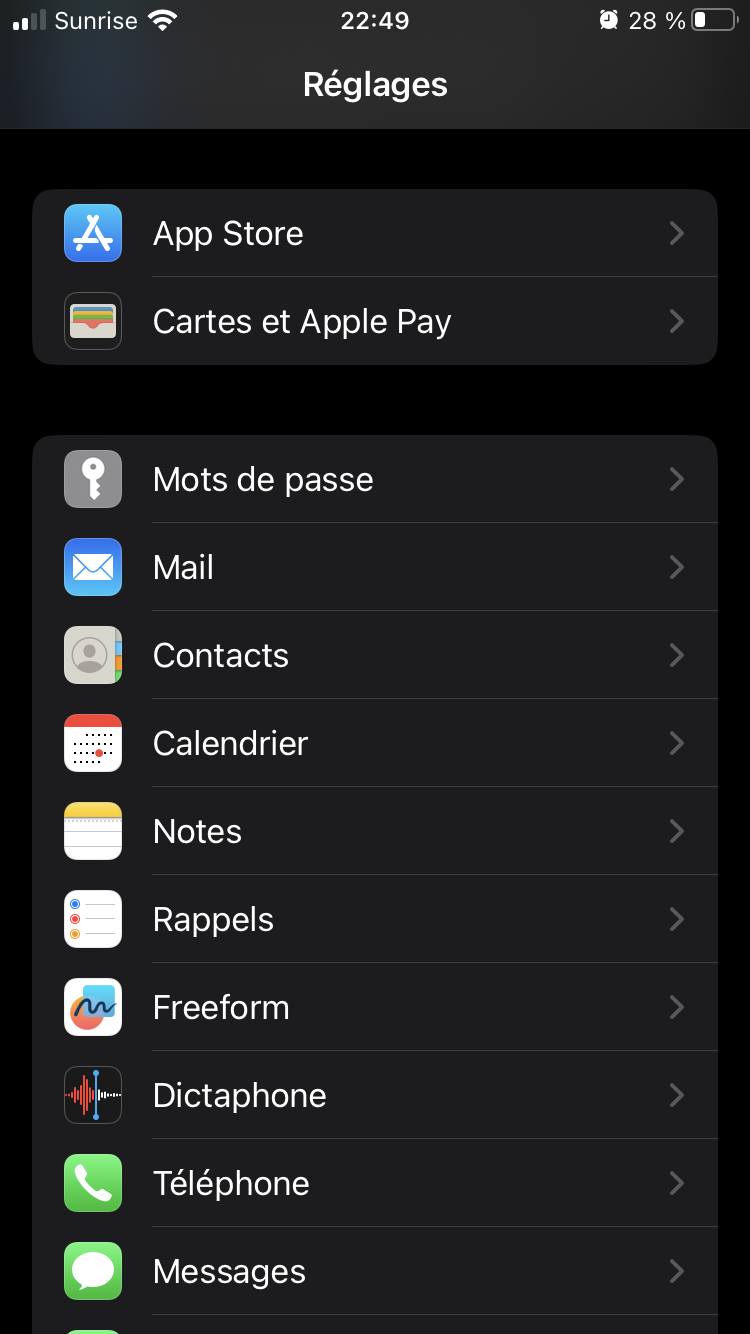Open Freeform settings

click(x=375, y=1007)
